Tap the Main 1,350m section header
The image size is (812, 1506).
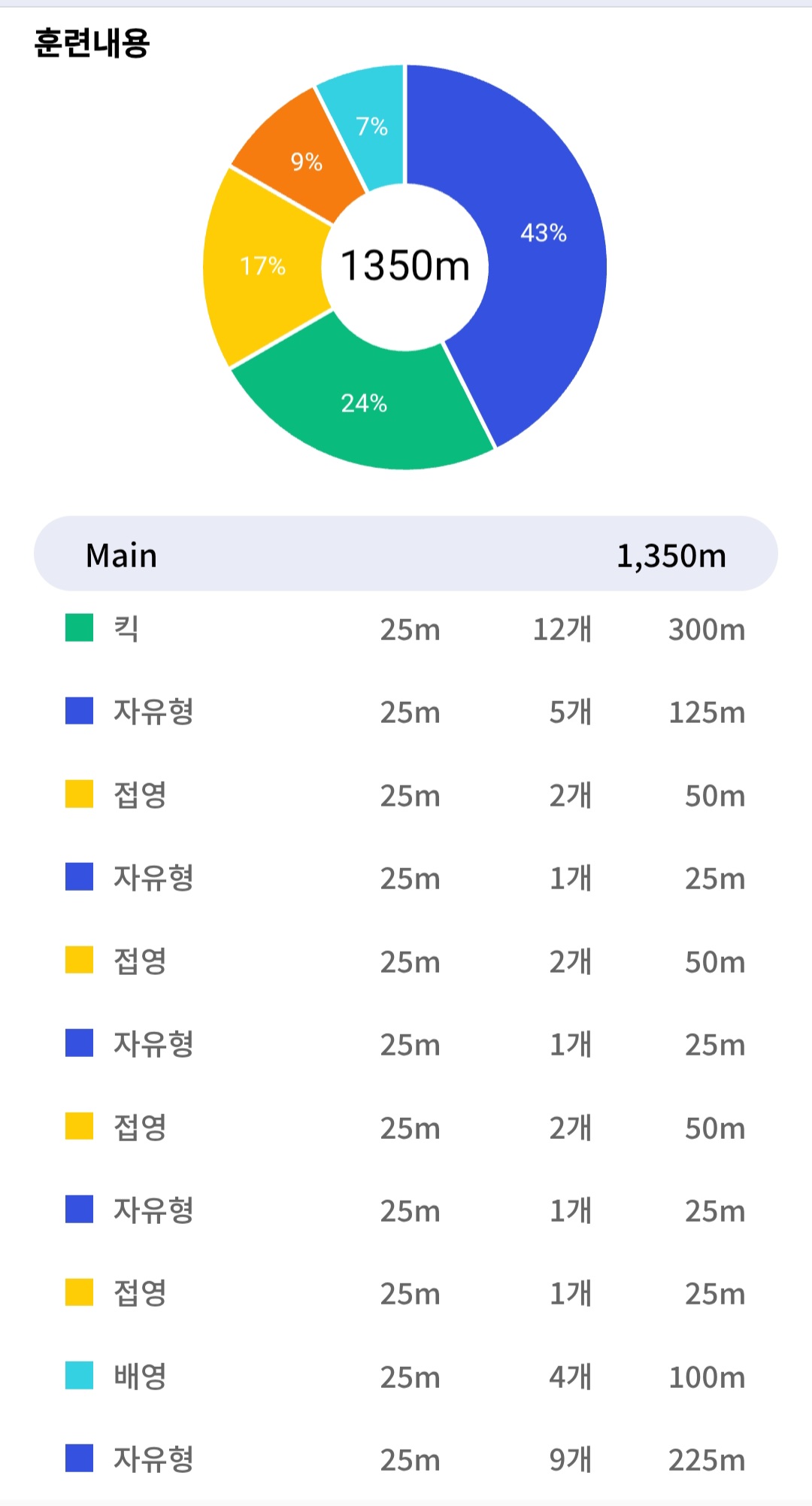pyautogui.click(x=405, y=554)
